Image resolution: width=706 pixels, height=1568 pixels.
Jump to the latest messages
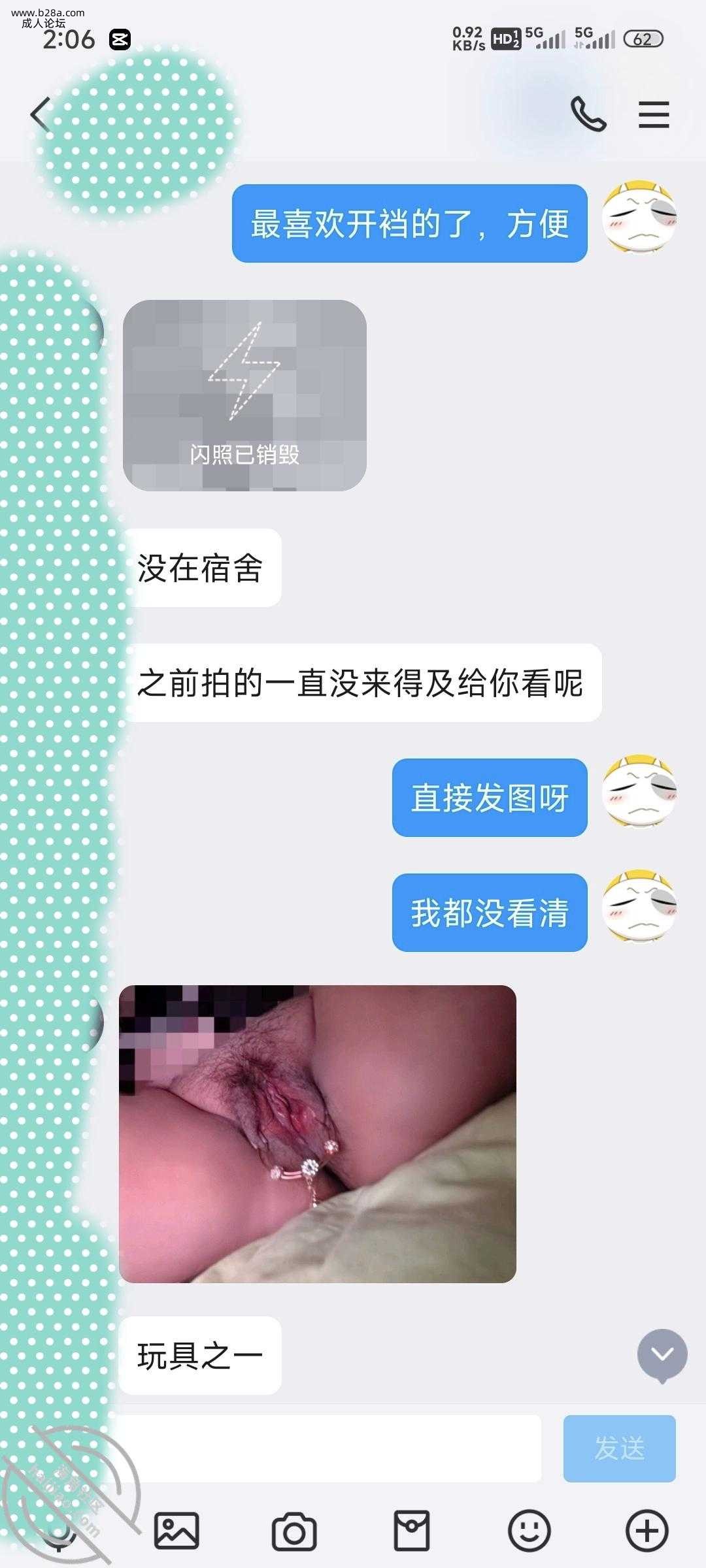tap(662, 1354)
